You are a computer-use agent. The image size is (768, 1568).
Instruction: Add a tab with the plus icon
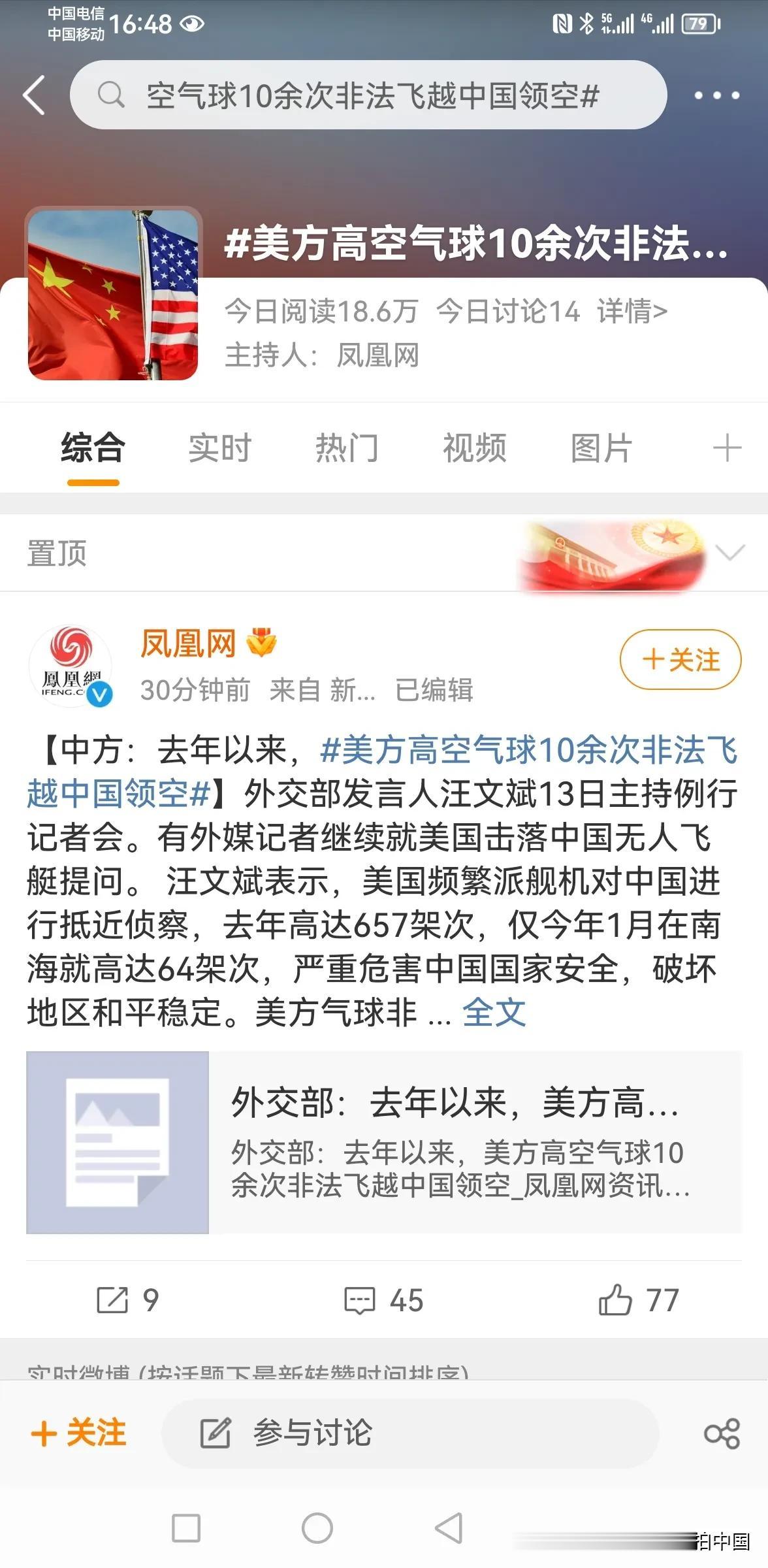(x=727, y=448)
